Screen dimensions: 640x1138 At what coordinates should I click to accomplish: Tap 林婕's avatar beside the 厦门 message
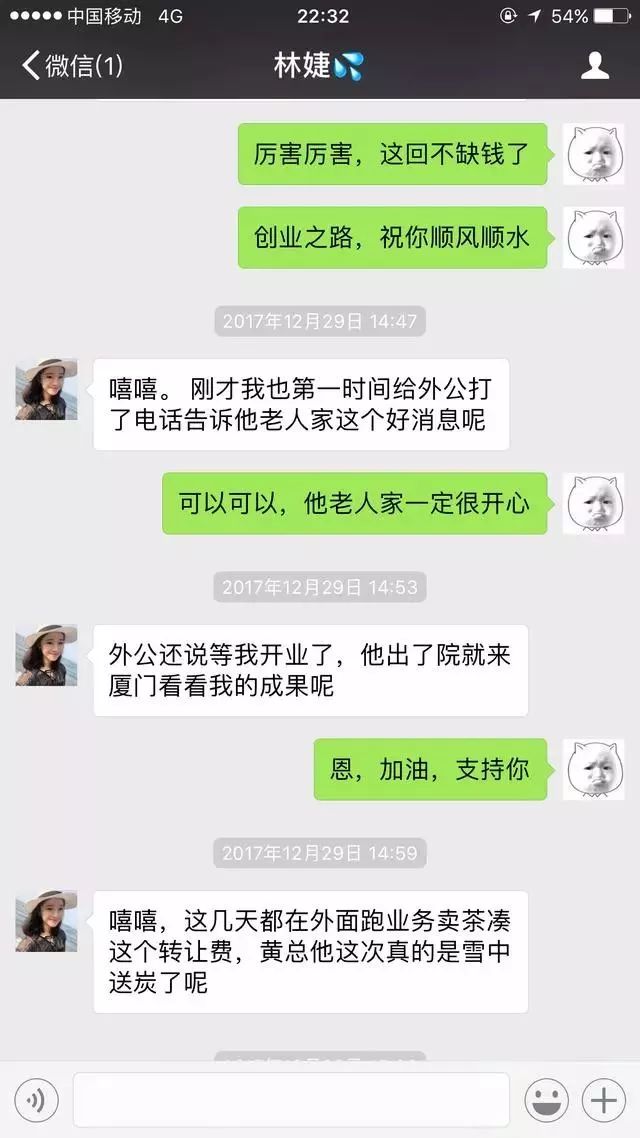[x=46, y=655]
